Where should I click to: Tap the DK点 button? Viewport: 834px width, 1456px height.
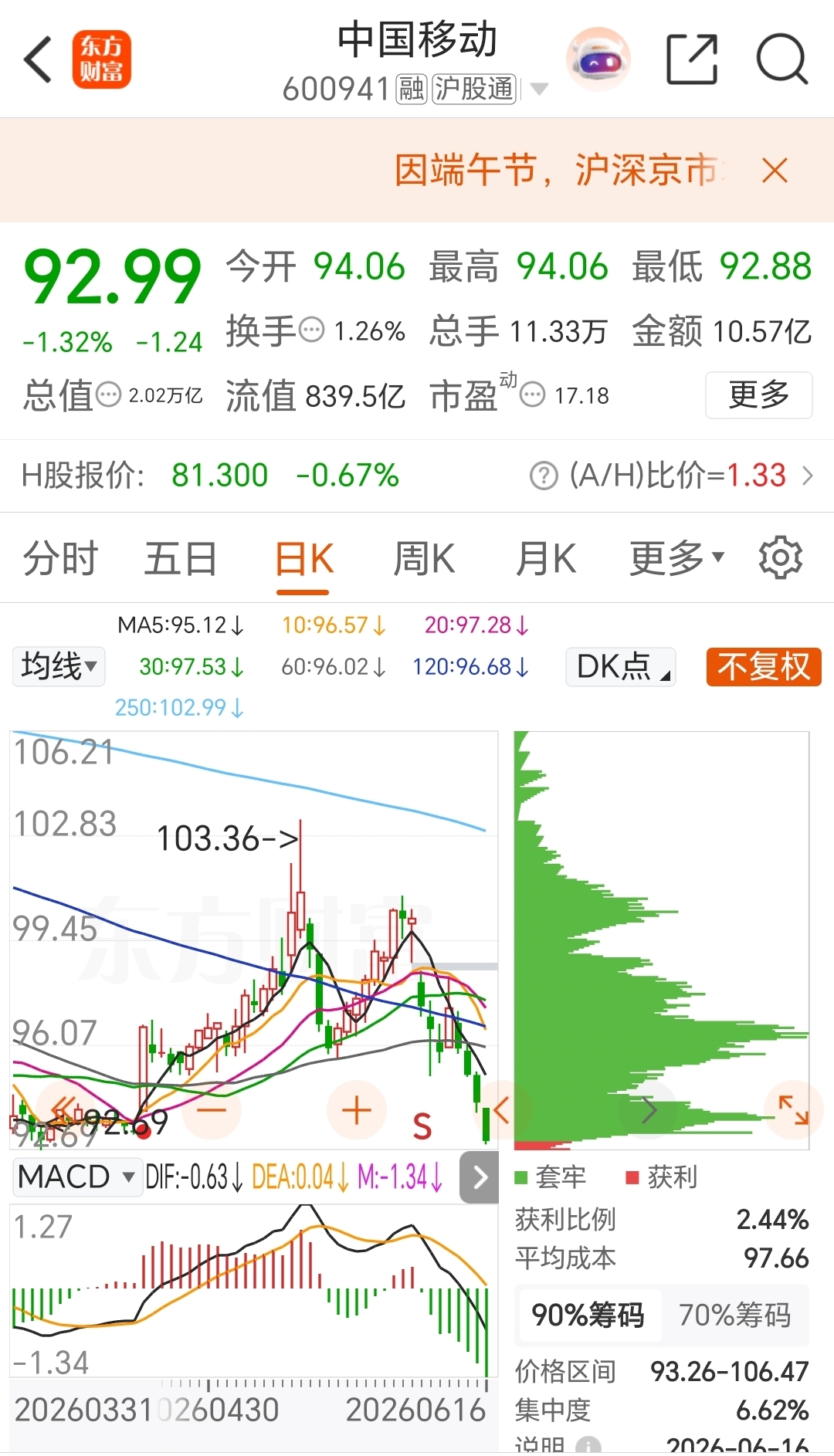(621, 666)
